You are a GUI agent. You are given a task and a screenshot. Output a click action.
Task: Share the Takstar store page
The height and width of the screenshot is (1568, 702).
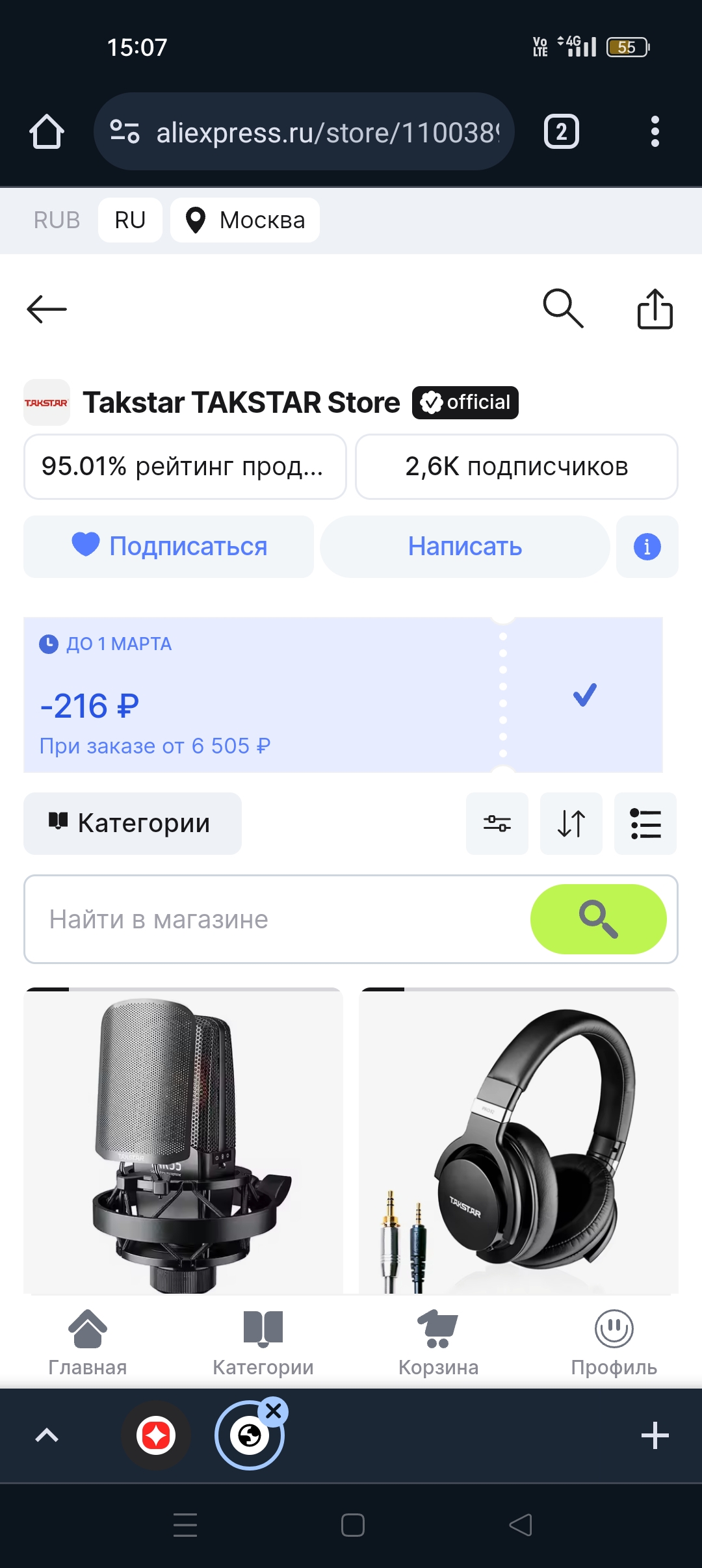point(655,308)
